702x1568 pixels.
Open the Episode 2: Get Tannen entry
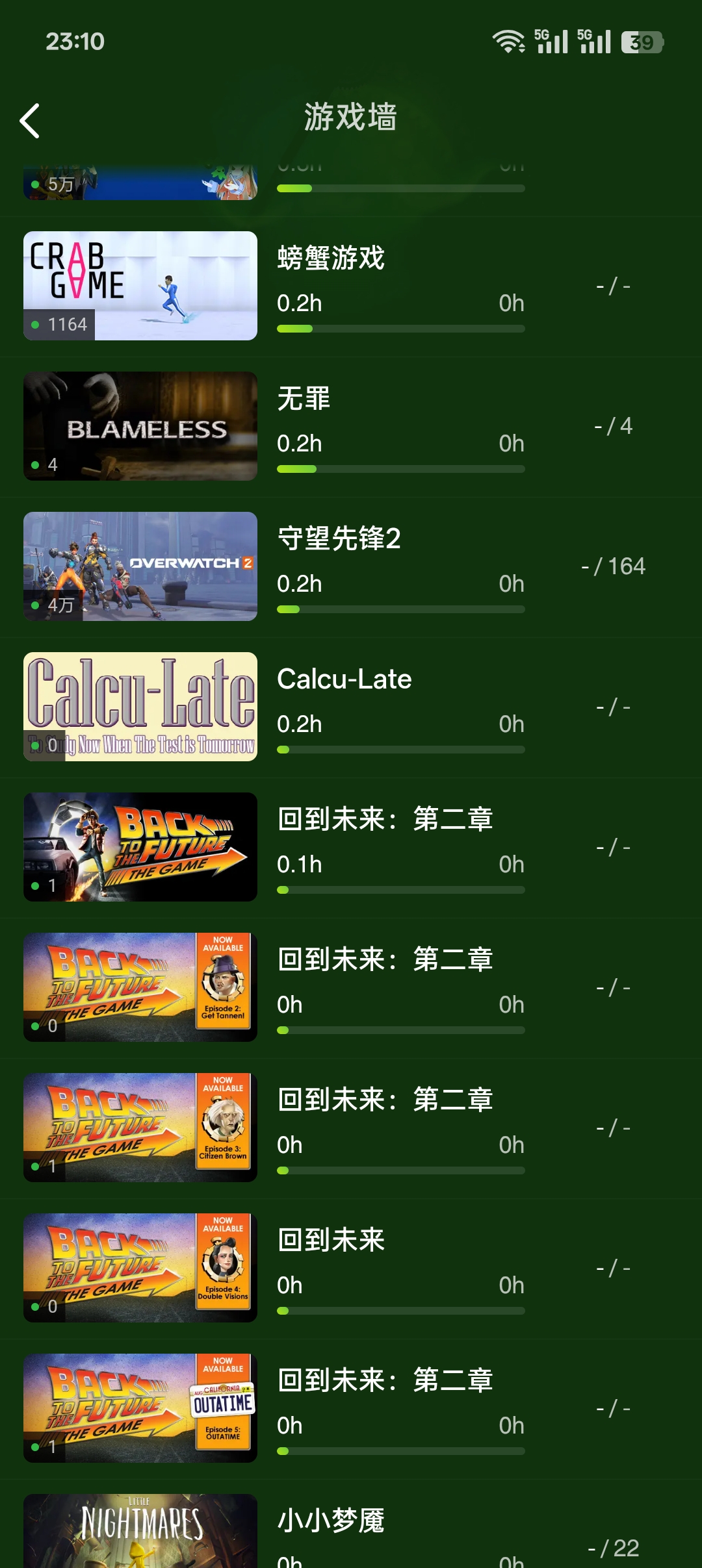(x=351, y=988)
